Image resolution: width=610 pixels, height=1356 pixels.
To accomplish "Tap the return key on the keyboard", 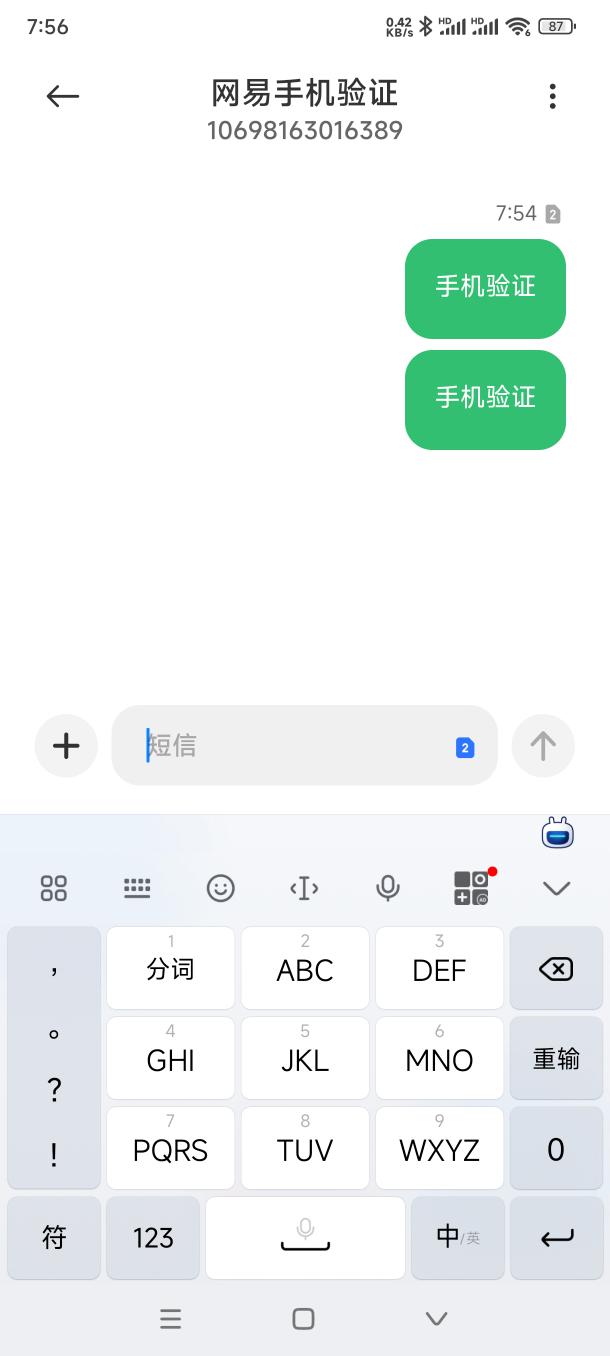I will 556,1238.
